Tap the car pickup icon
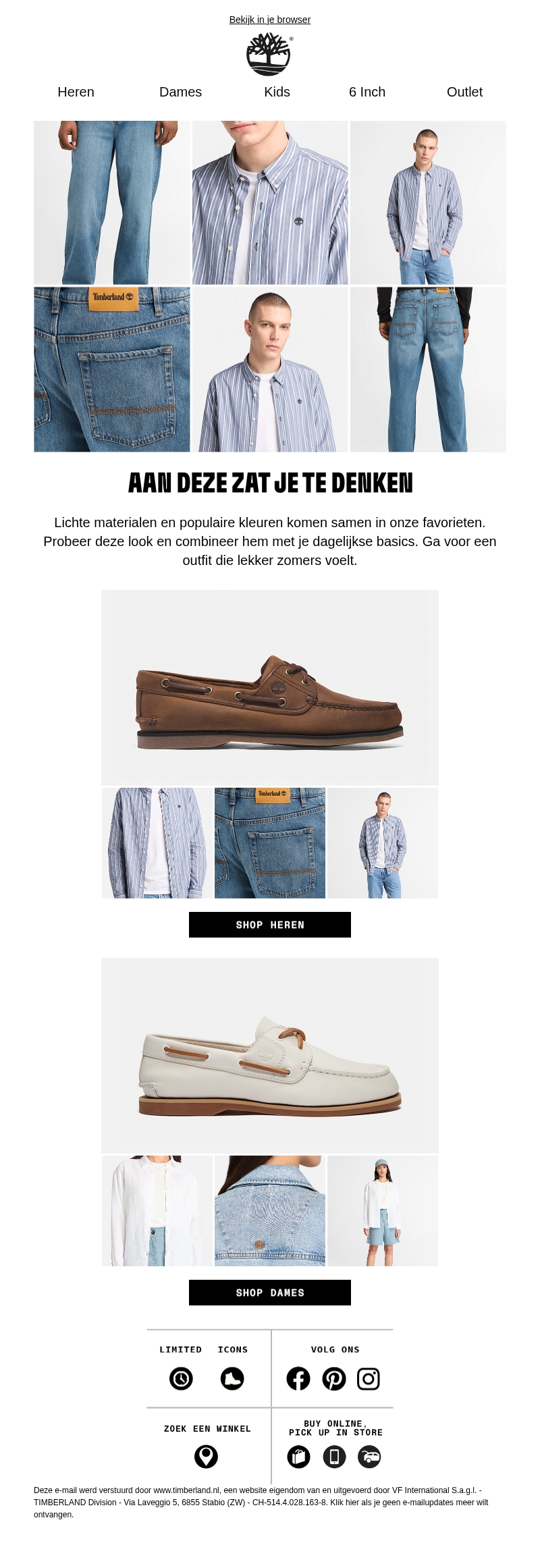The image size is (540, 1568). coord(369,1457)
